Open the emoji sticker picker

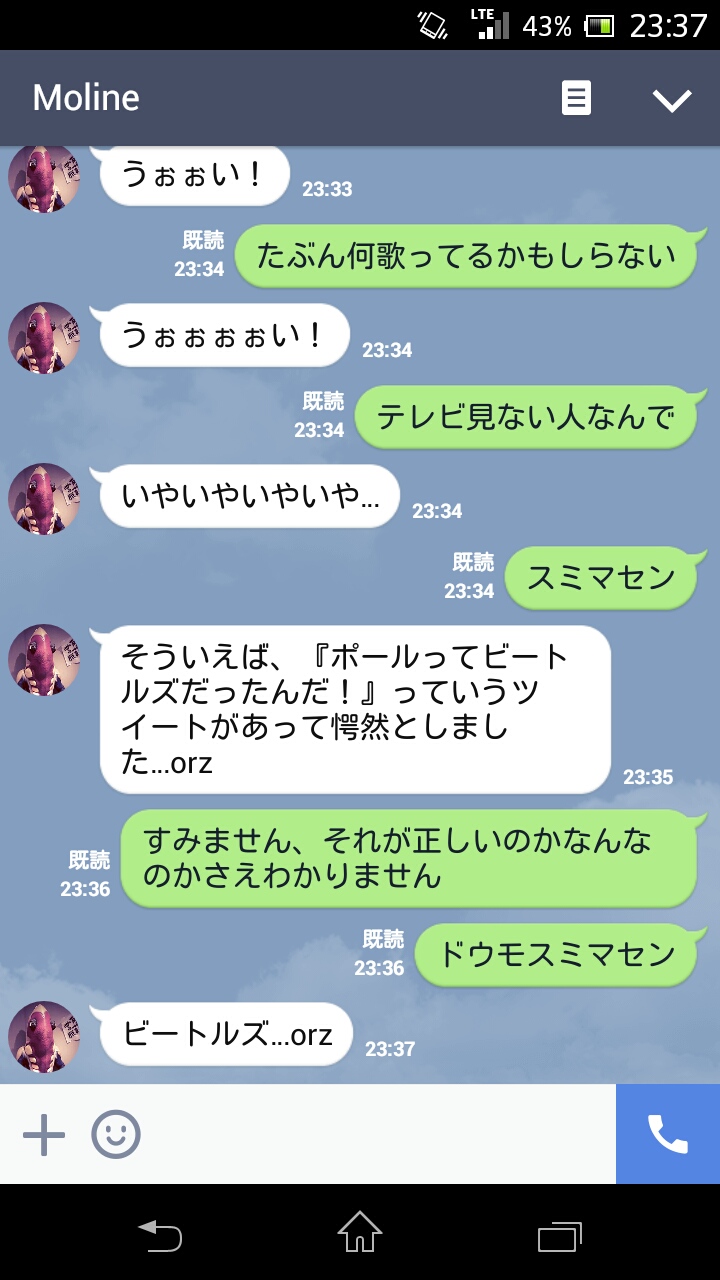(x=116, y=1135)
